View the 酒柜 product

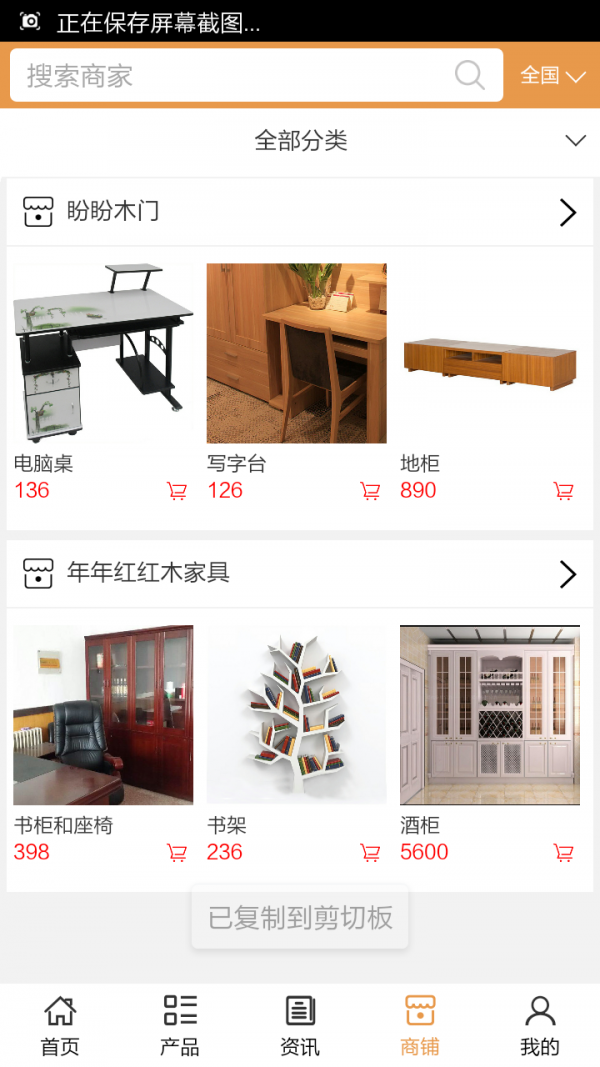[x=489, y=715]
